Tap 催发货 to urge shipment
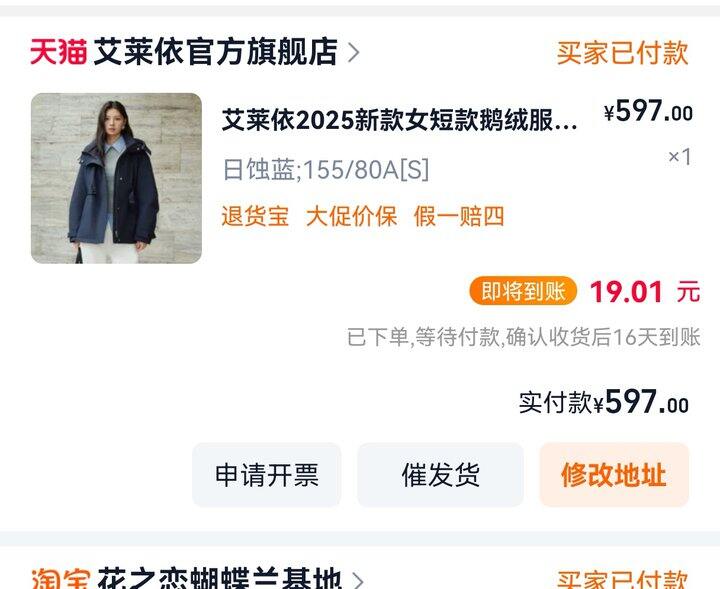The width and height of the screenshot is (720, 589). (x=440, y=475)
